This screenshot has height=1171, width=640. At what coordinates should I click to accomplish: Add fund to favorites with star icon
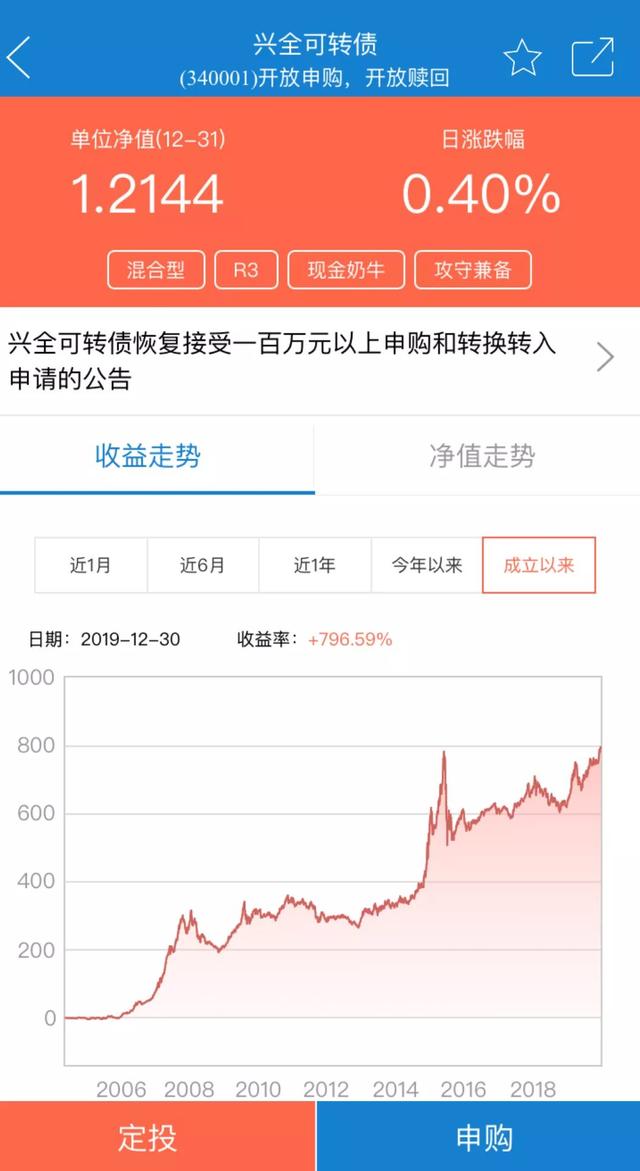click(521, 58)
